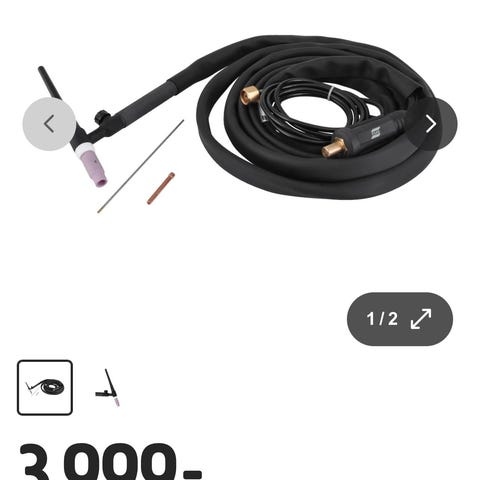The image size is (480, 480).
Task: Show the next product image
Action: pos(431,124)
